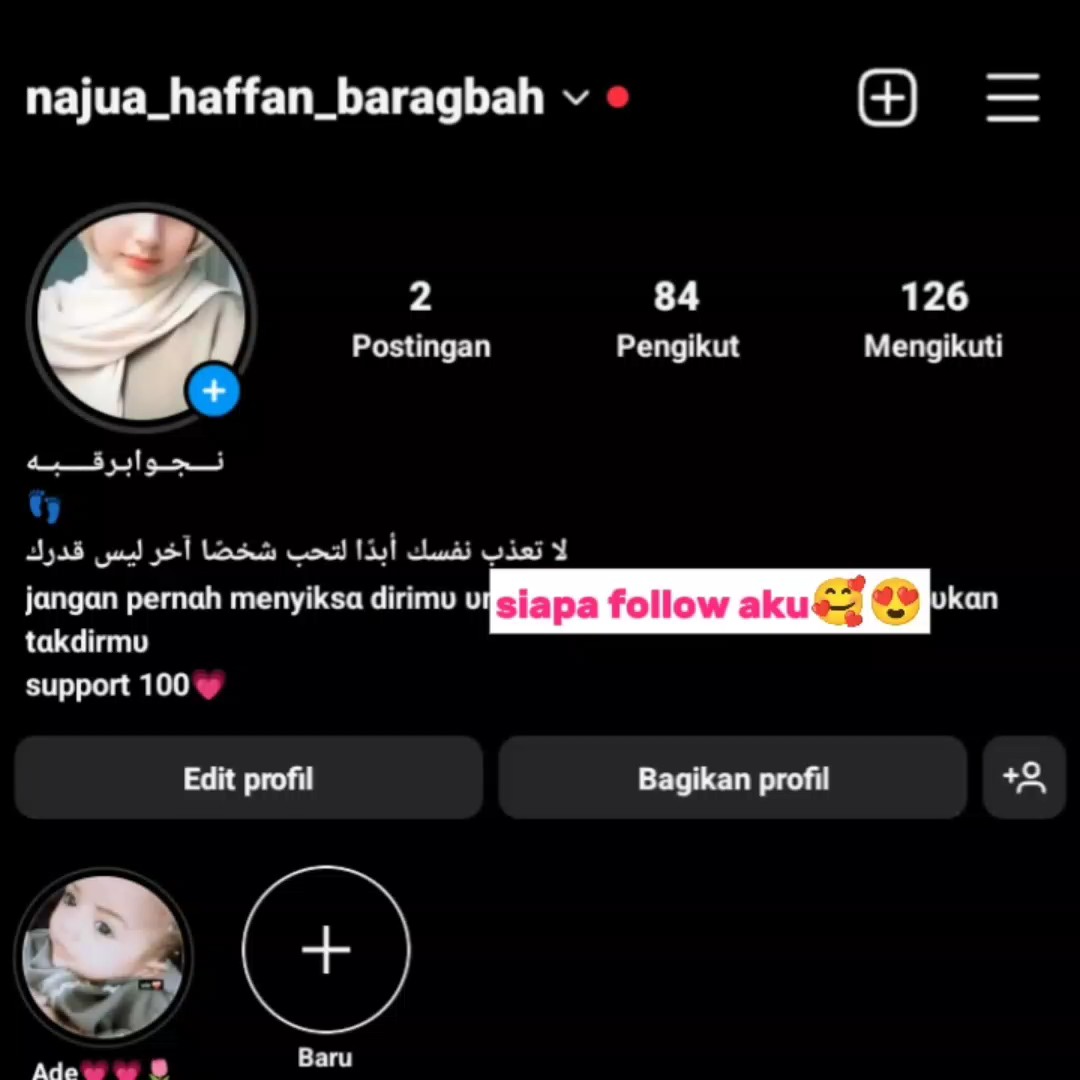Show the 2 Postingan posts

tap(421, 320)
